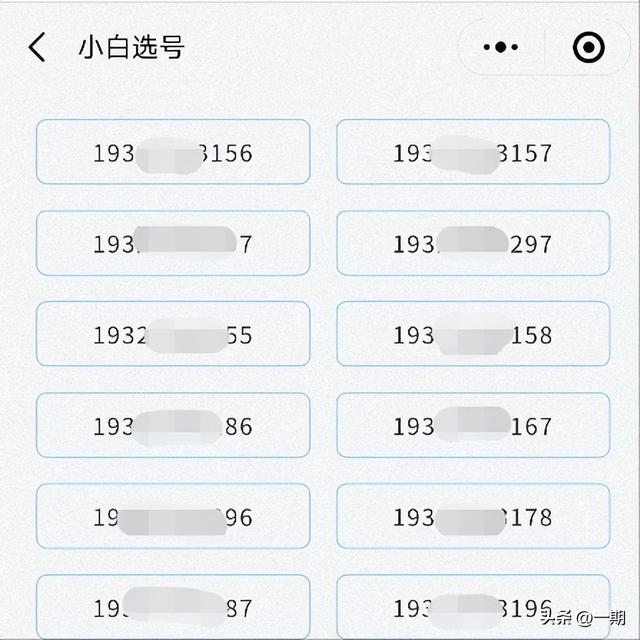Select the number ending in 3156

[173, 152]
